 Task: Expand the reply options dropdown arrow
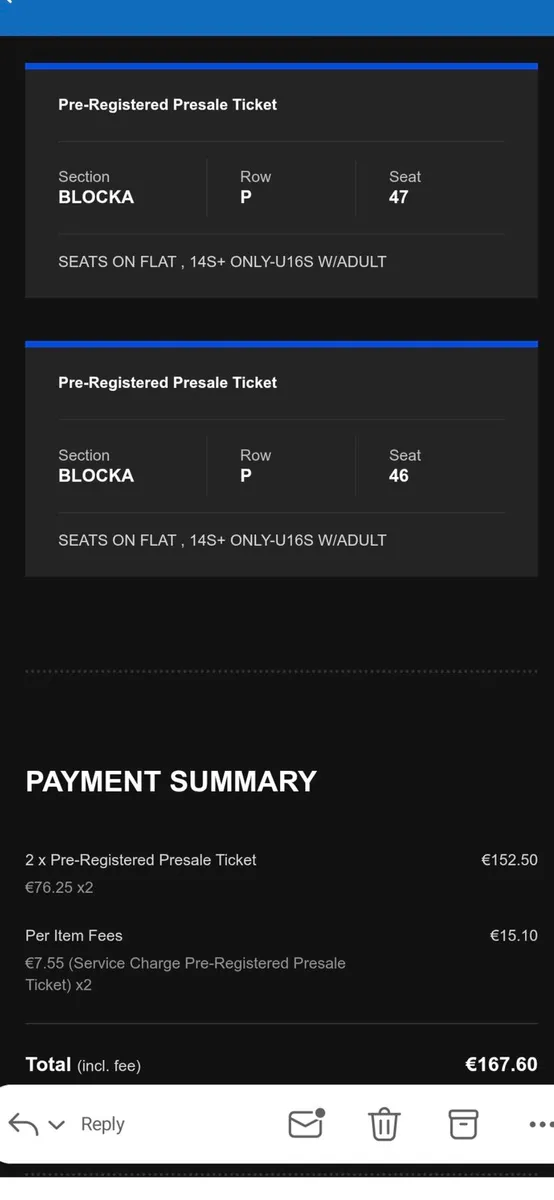pyautogui.click(x=57, y=1125)
